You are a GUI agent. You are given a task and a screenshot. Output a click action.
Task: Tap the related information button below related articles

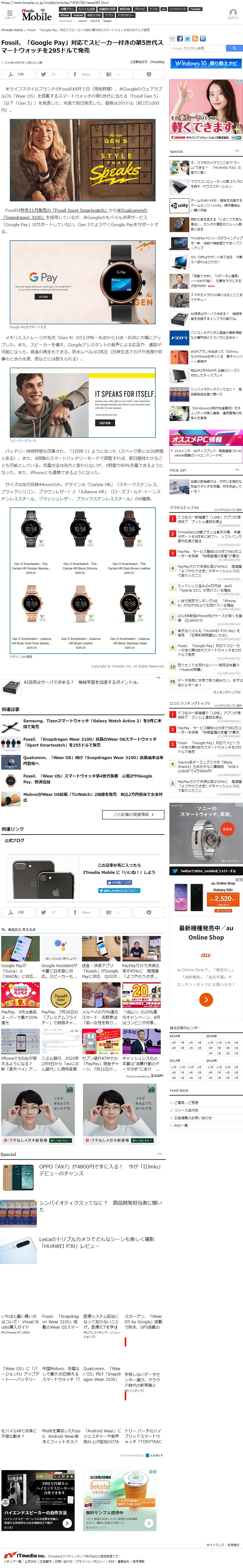(x=133, y=814)
